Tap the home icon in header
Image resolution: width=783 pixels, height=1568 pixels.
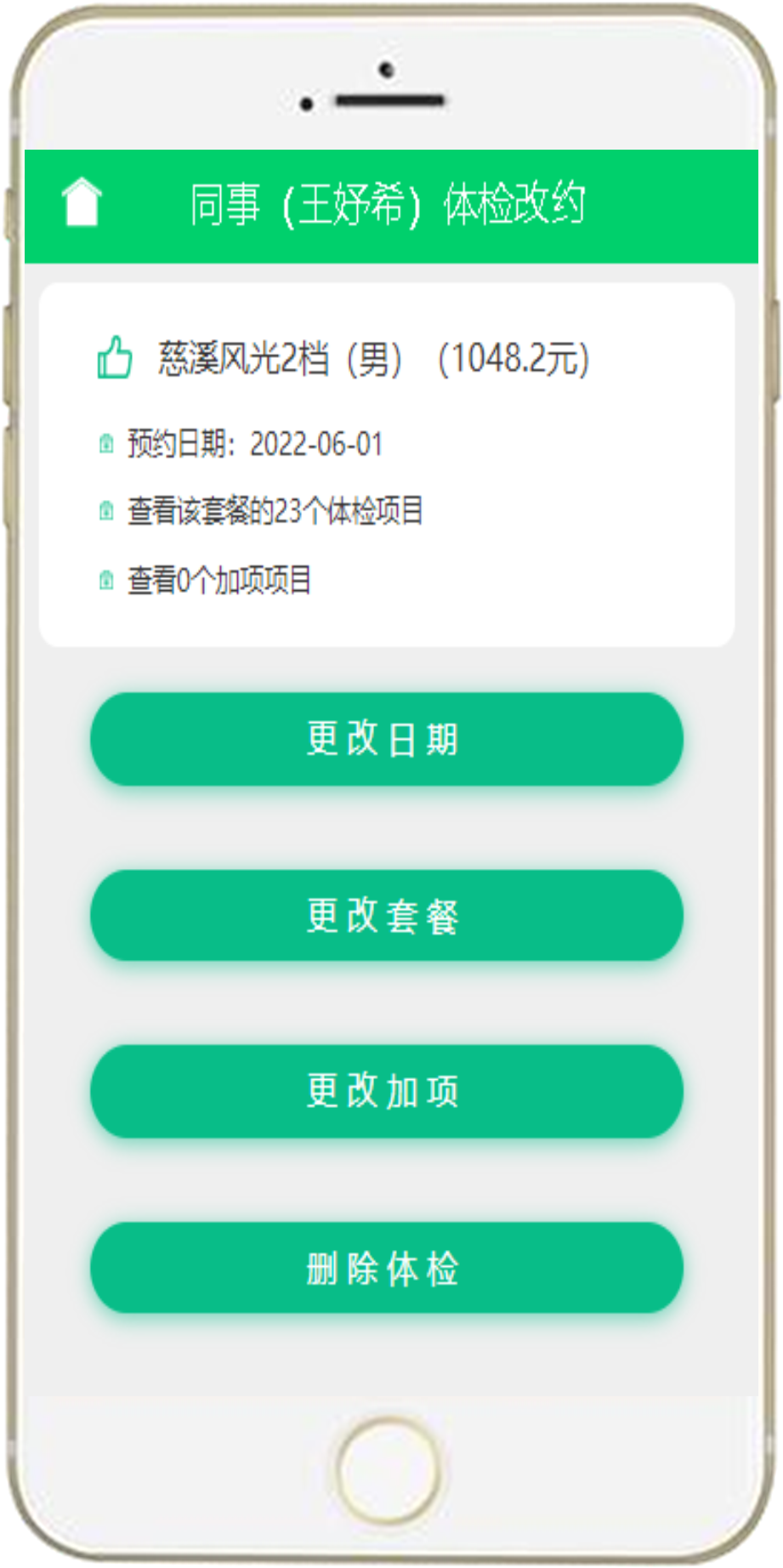pyautogui.click(x=82, y=202)
